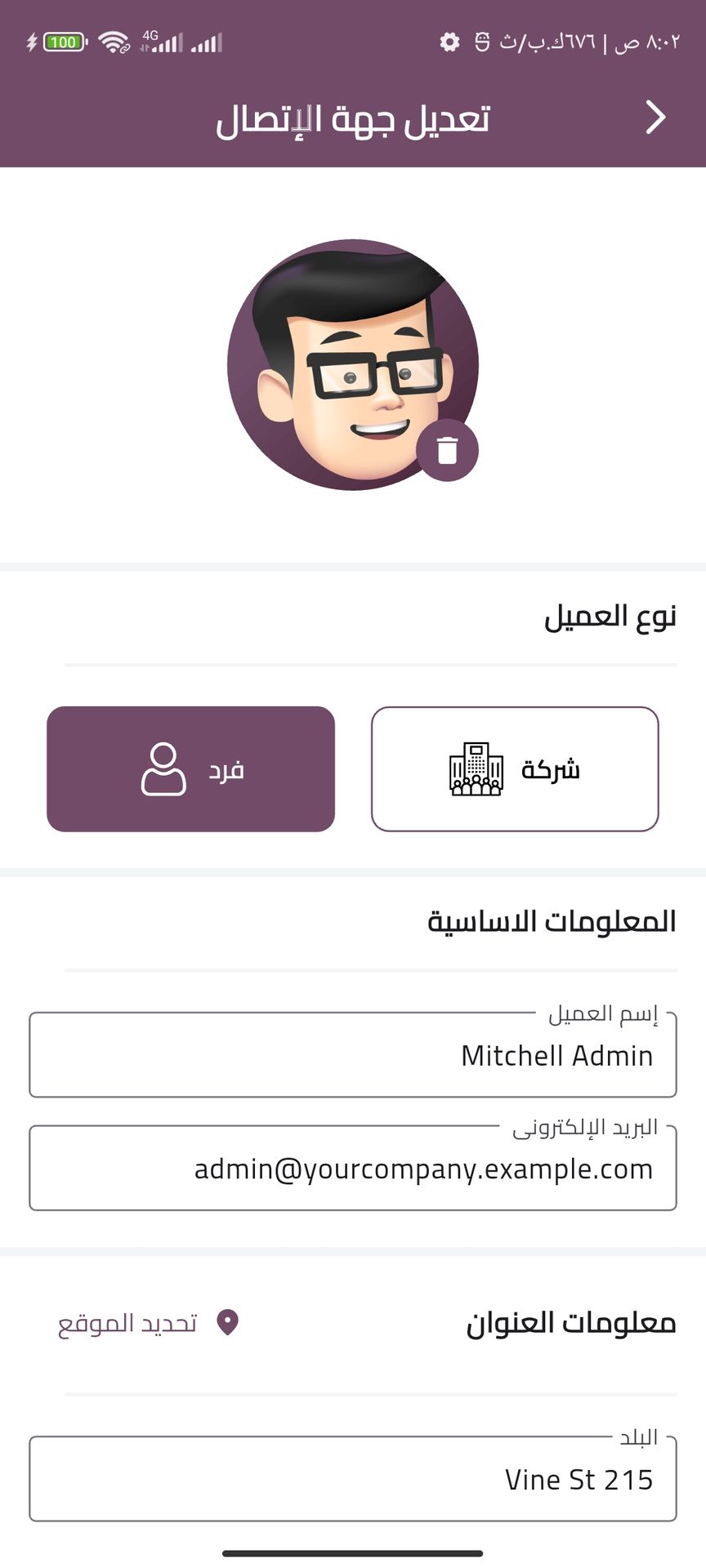This screenshot has height=1568, width=706.
Task: Go back using the header arrow
Action: 655,118
